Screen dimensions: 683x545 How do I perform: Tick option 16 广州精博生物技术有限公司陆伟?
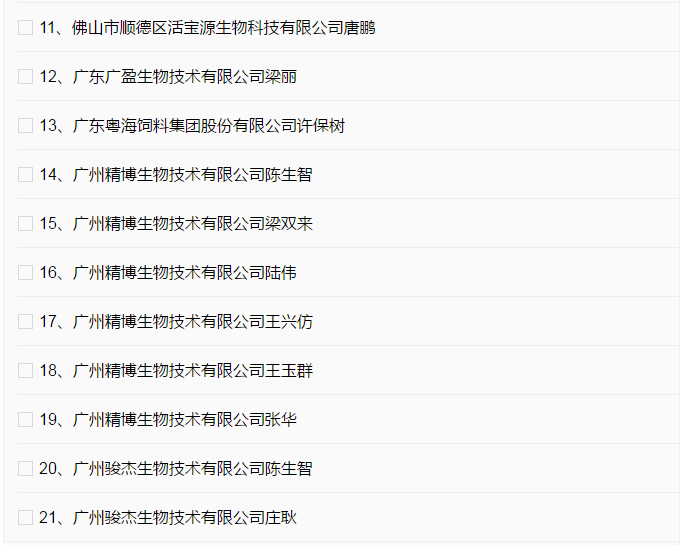pos(26,273)
